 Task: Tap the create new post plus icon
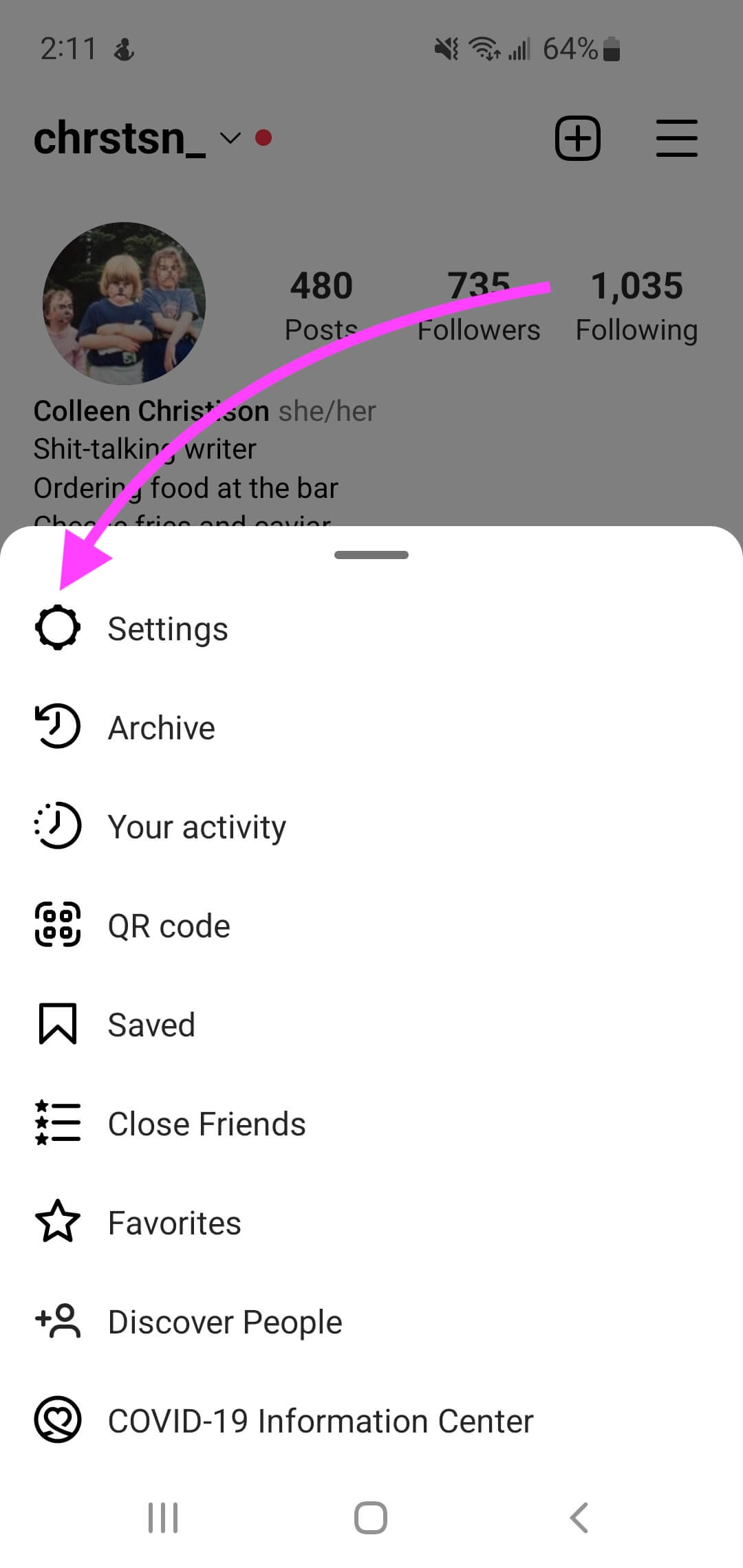(x=577, y=138)
